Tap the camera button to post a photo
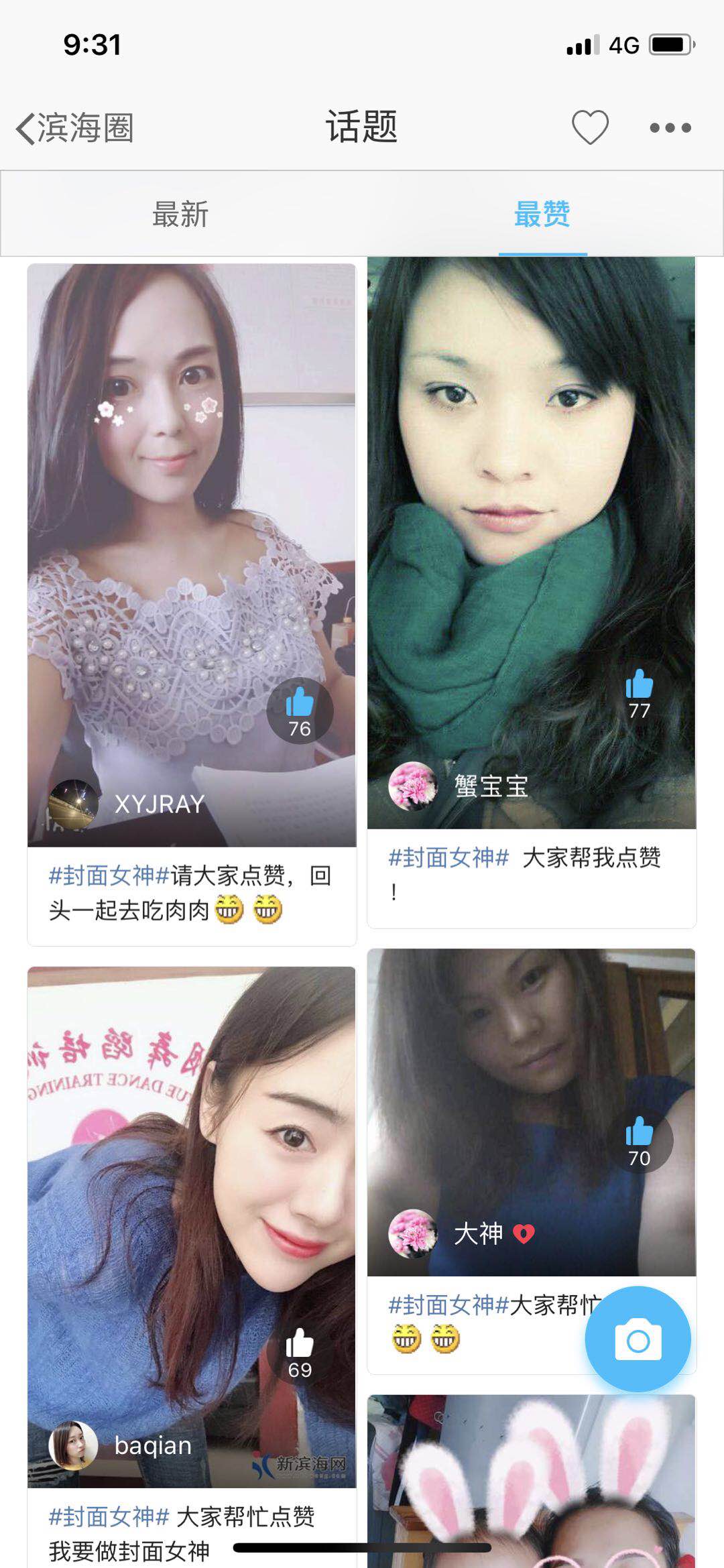The width and height of the screenshot is (724, 1568). [638, 1340]
